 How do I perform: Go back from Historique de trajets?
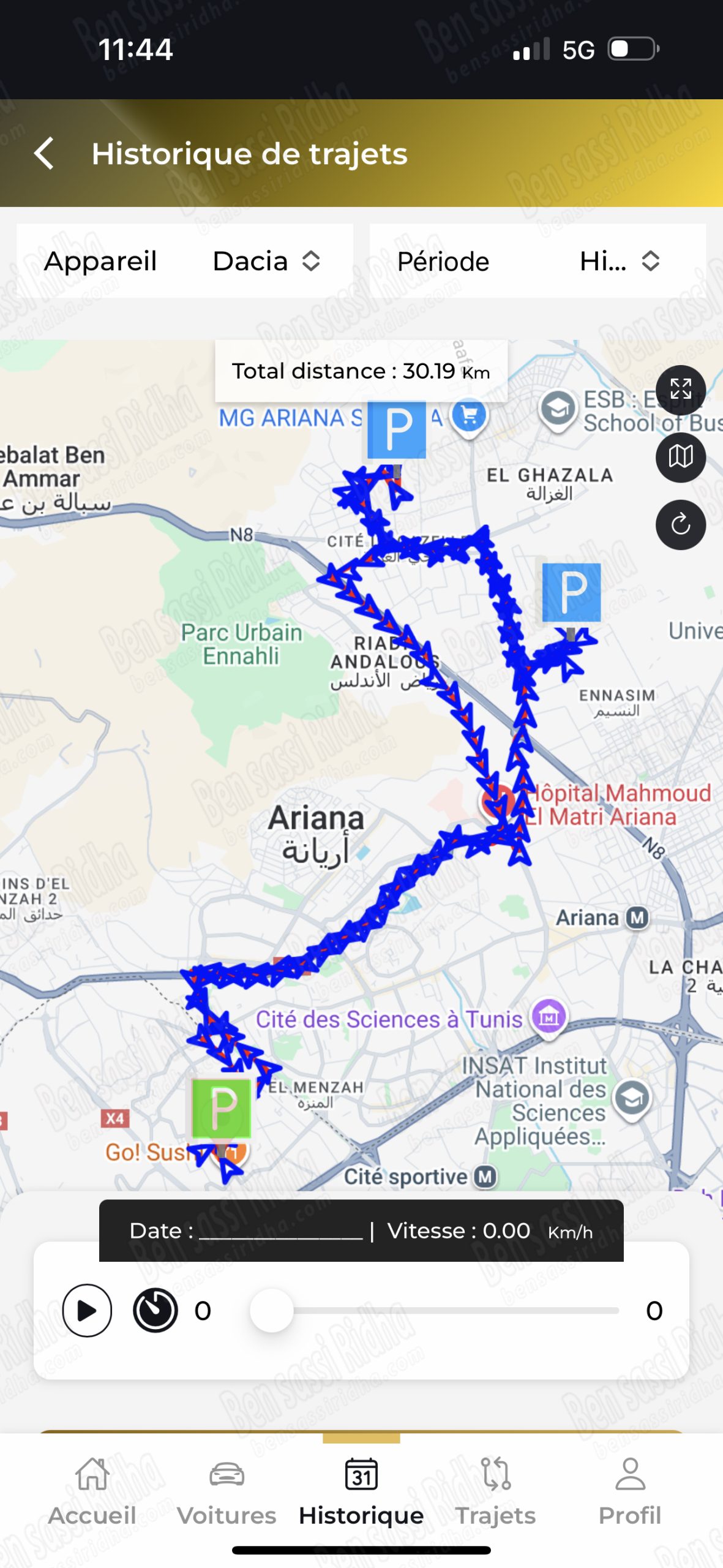pyautogui.click(x=44, y=153)
